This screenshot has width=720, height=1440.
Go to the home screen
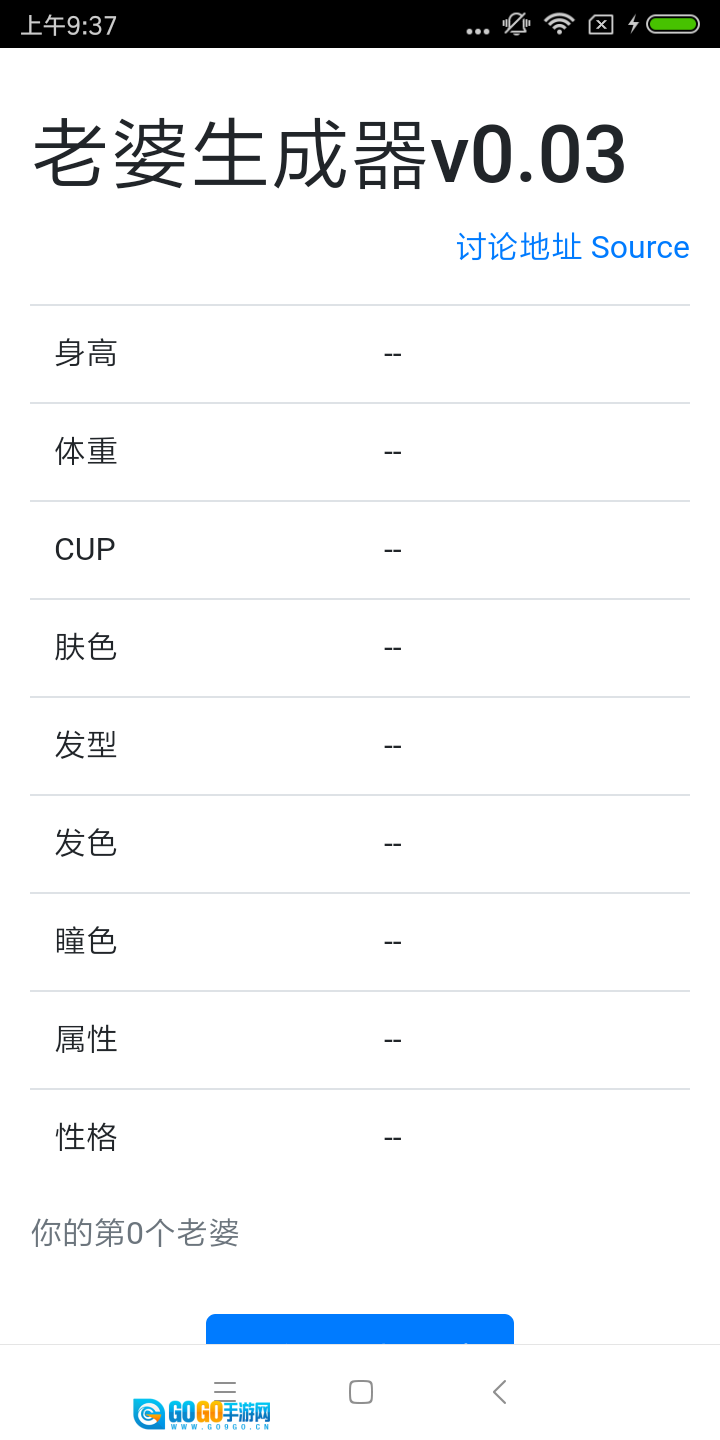click(x=361, y=1392)
